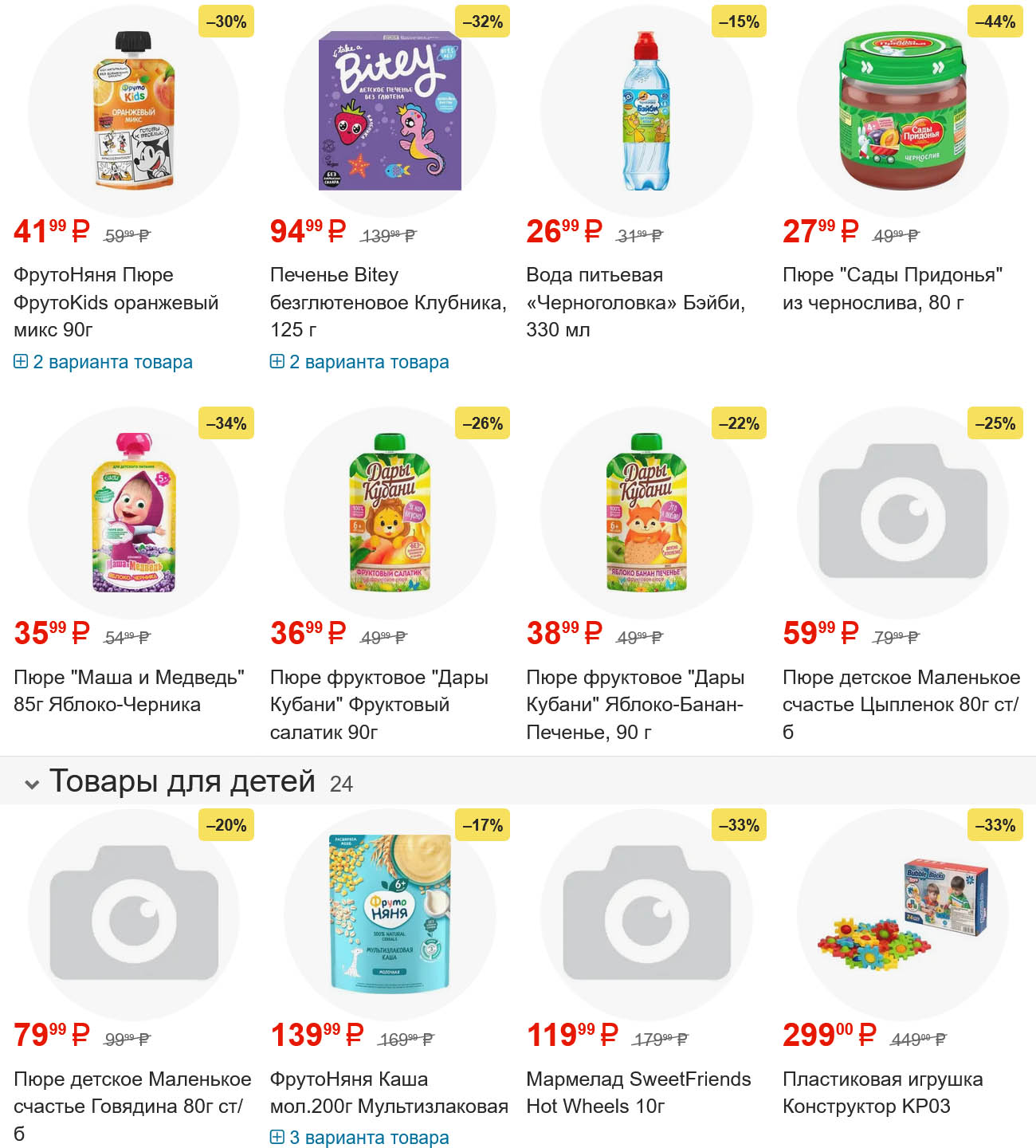The width and height of the screenshot is (1036, 1148).
Task: Collapse the Товары для детей section
Action: click(32, 784)
